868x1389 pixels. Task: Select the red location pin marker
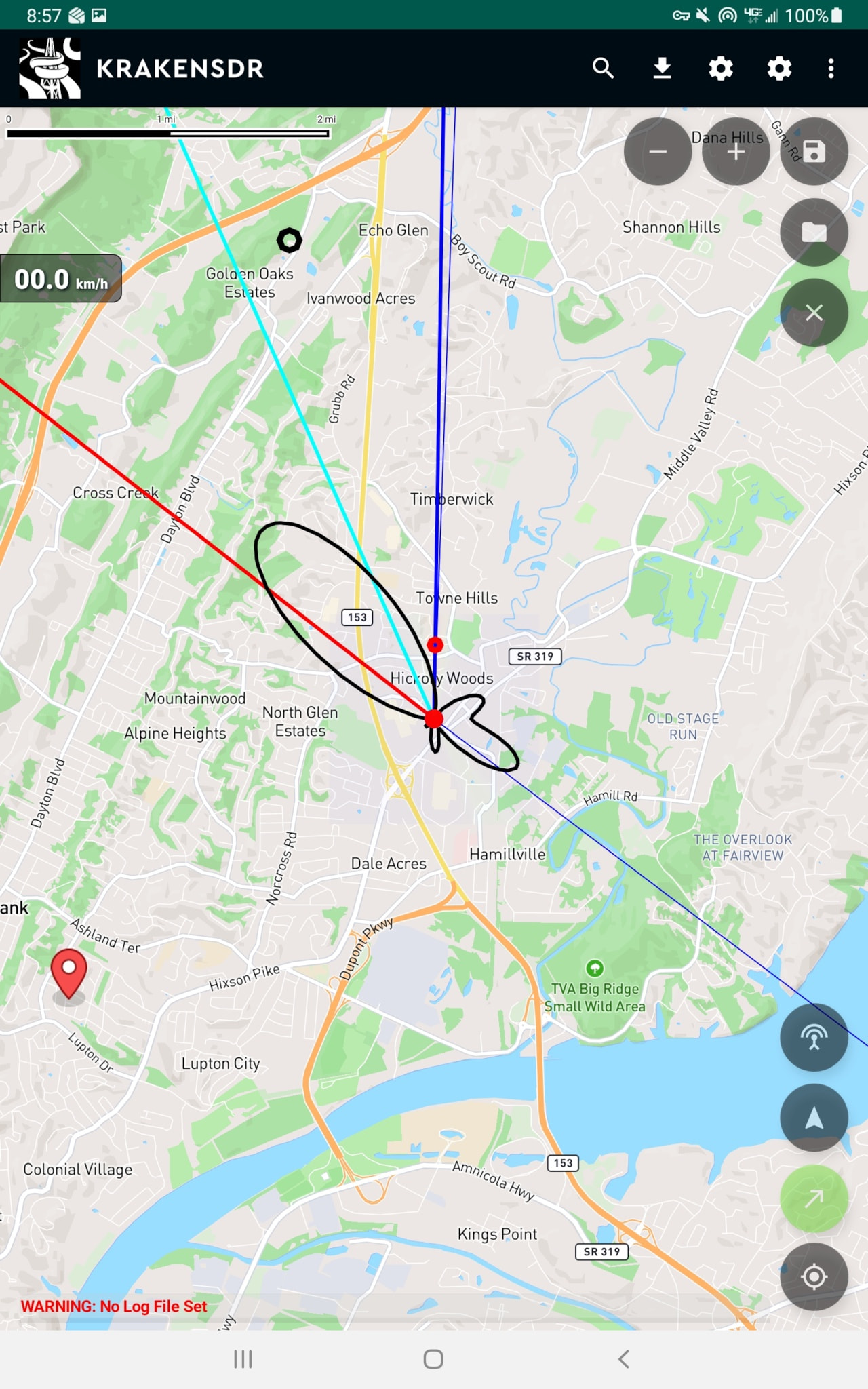point(69,972)
